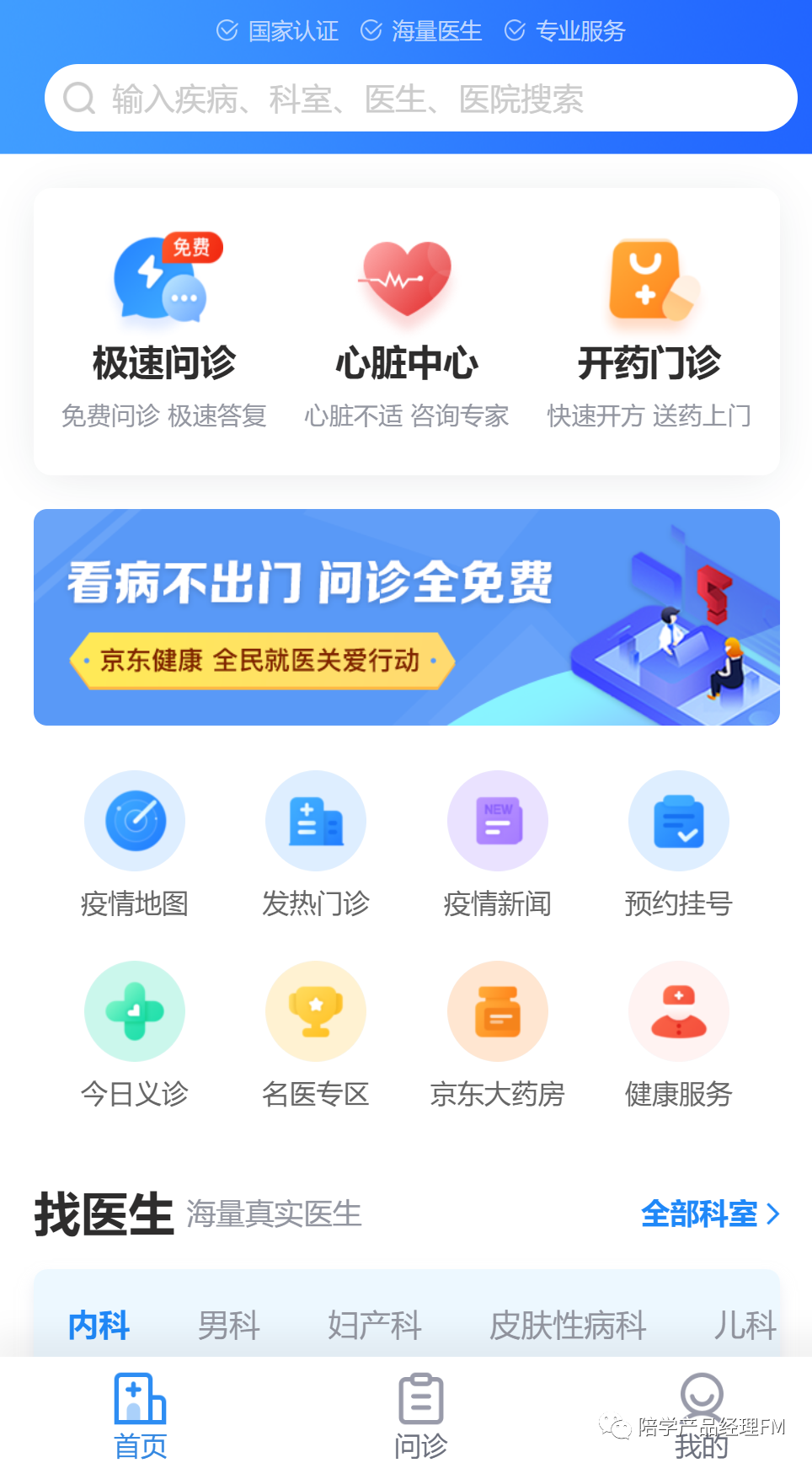The width and height of the screenshot is (812, 1463).
Task: Open 名医专区 famous doctors zone
Action: tap(316, 1033)
